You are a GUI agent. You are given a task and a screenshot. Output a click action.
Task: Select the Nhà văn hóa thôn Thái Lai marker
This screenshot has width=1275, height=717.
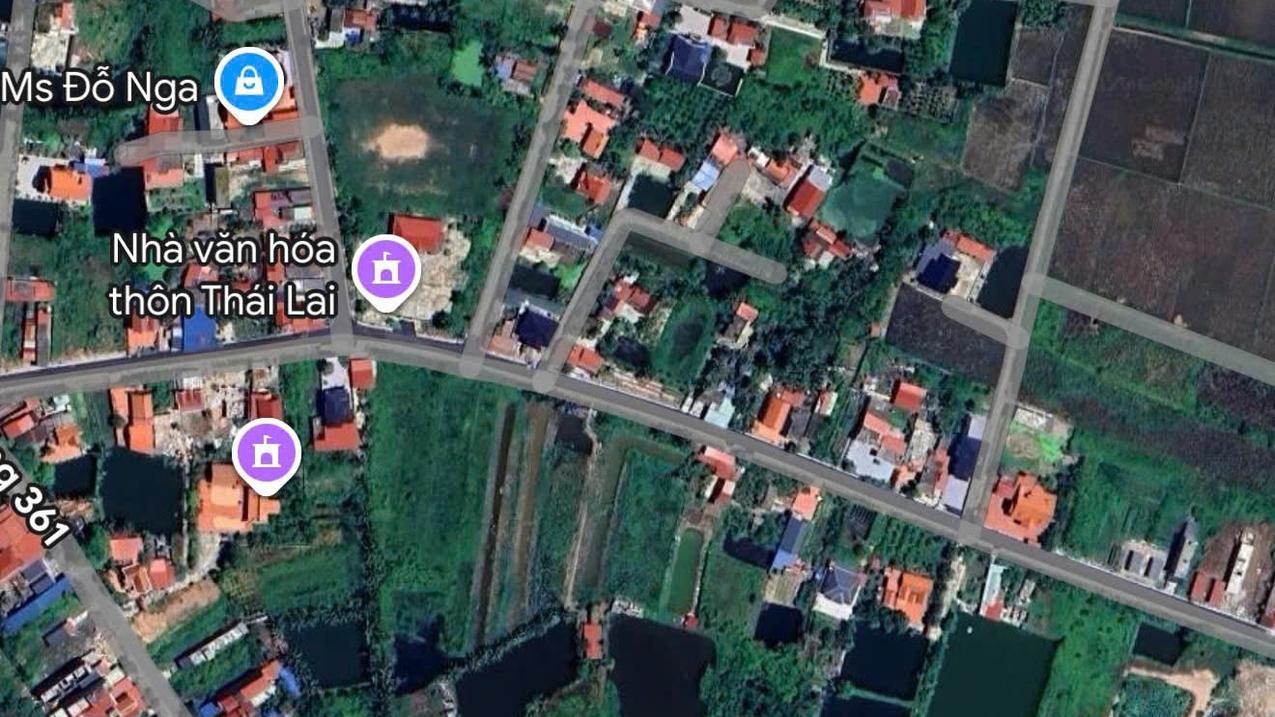tap(386, 267)
